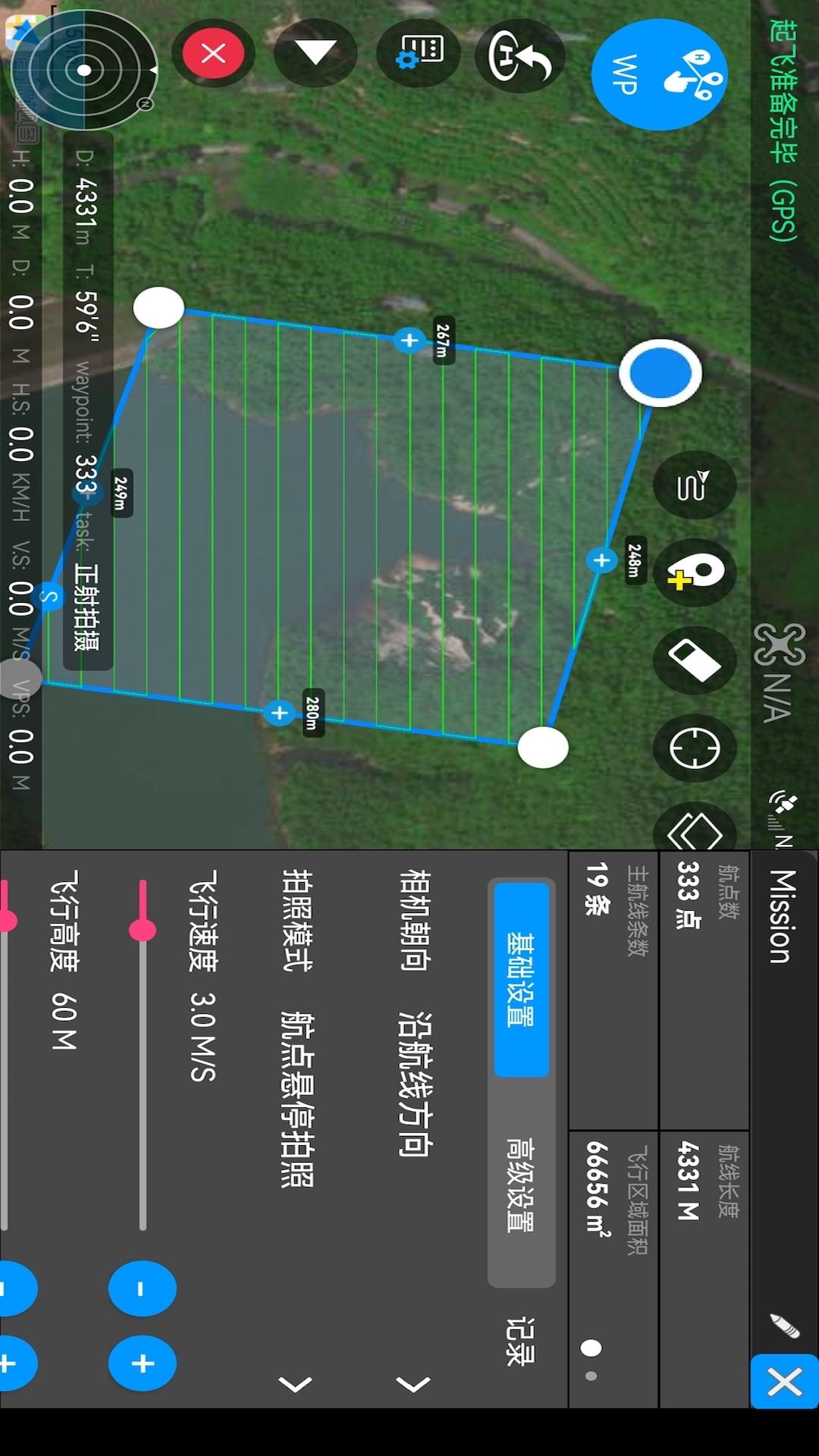
Task: Tap the red cancel X button
Action: [213, 54]
